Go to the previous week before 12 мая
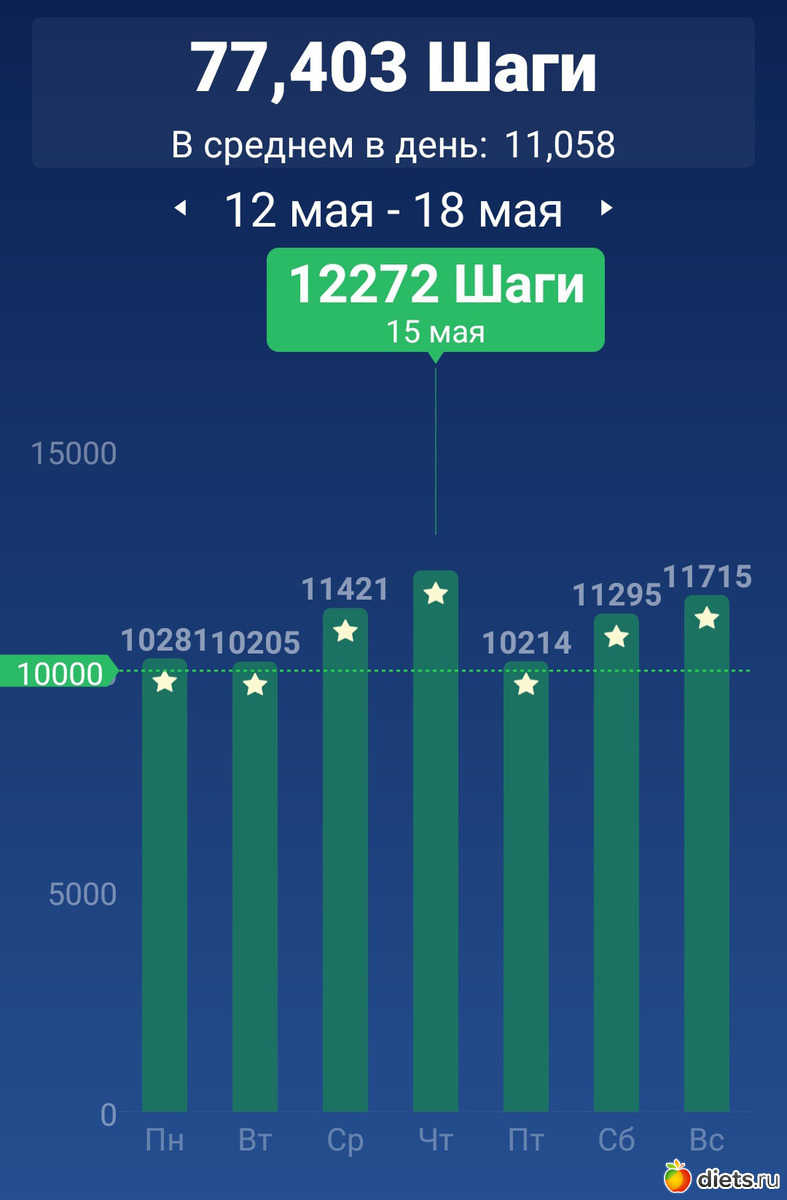This screenshot has width=787, height=1200. point(181,209)
